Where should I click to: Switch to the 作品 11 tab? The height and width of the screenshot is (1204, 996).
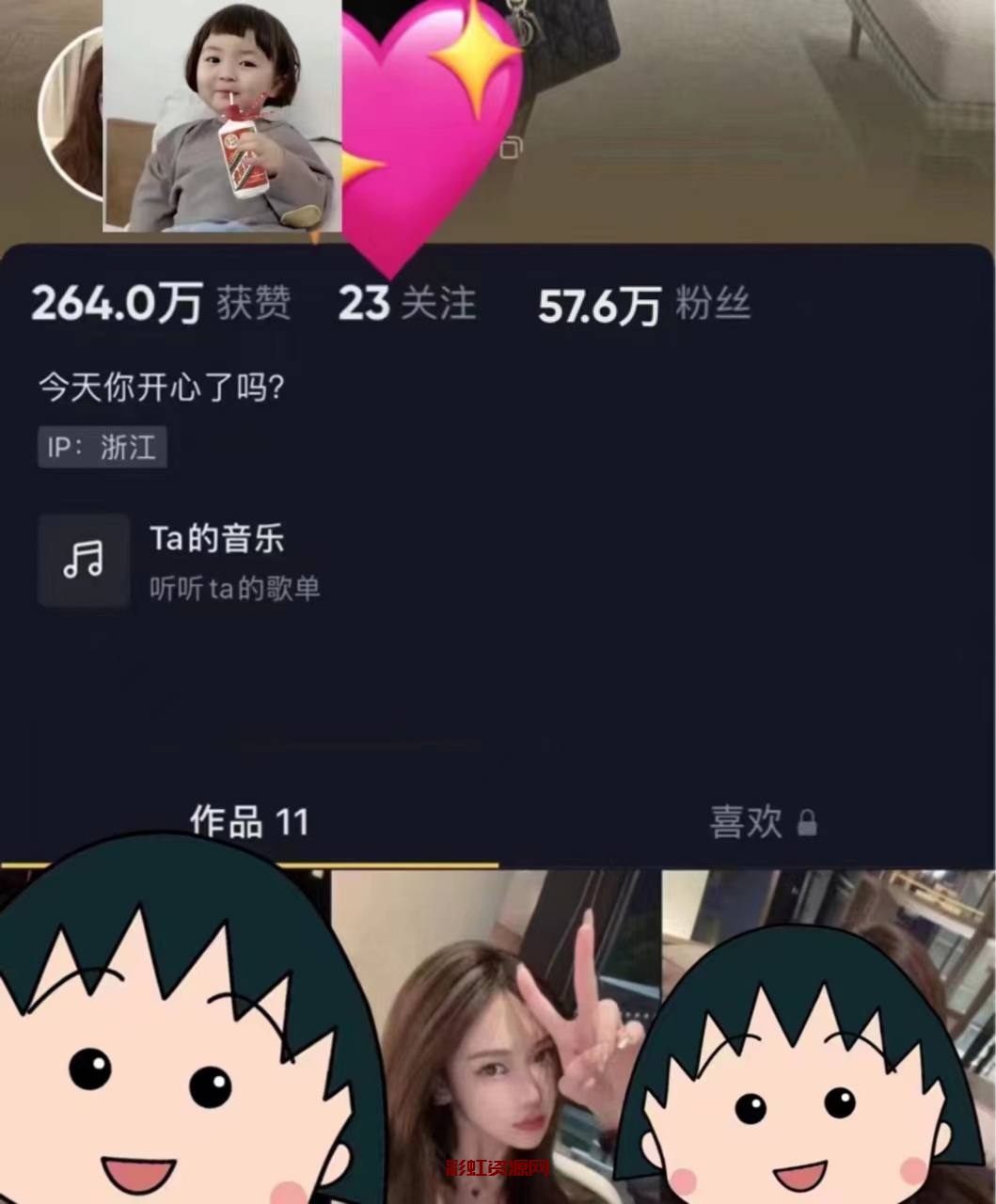tap(249, 822)
